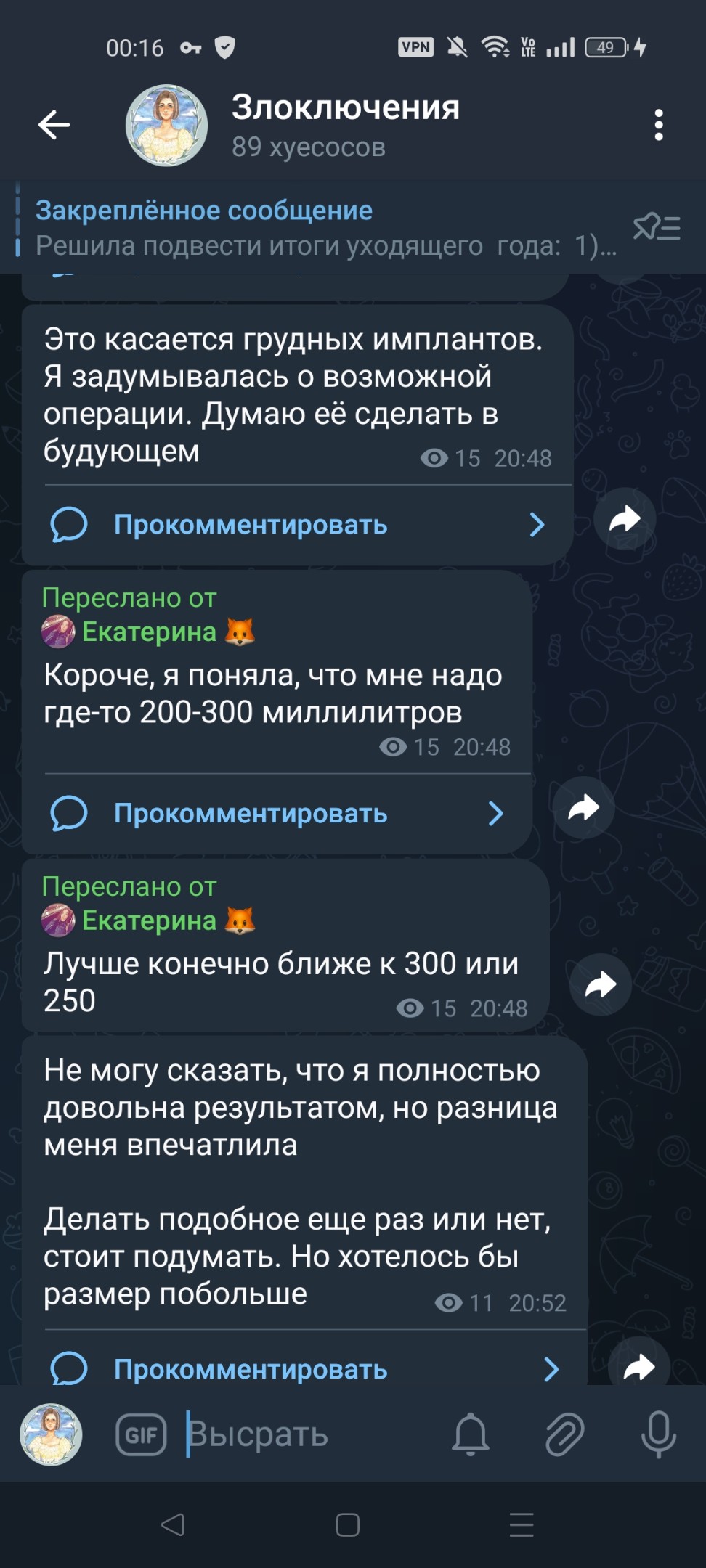Show the list of pinned messages
Viewport: 706px width, 1568px height.
657,227
